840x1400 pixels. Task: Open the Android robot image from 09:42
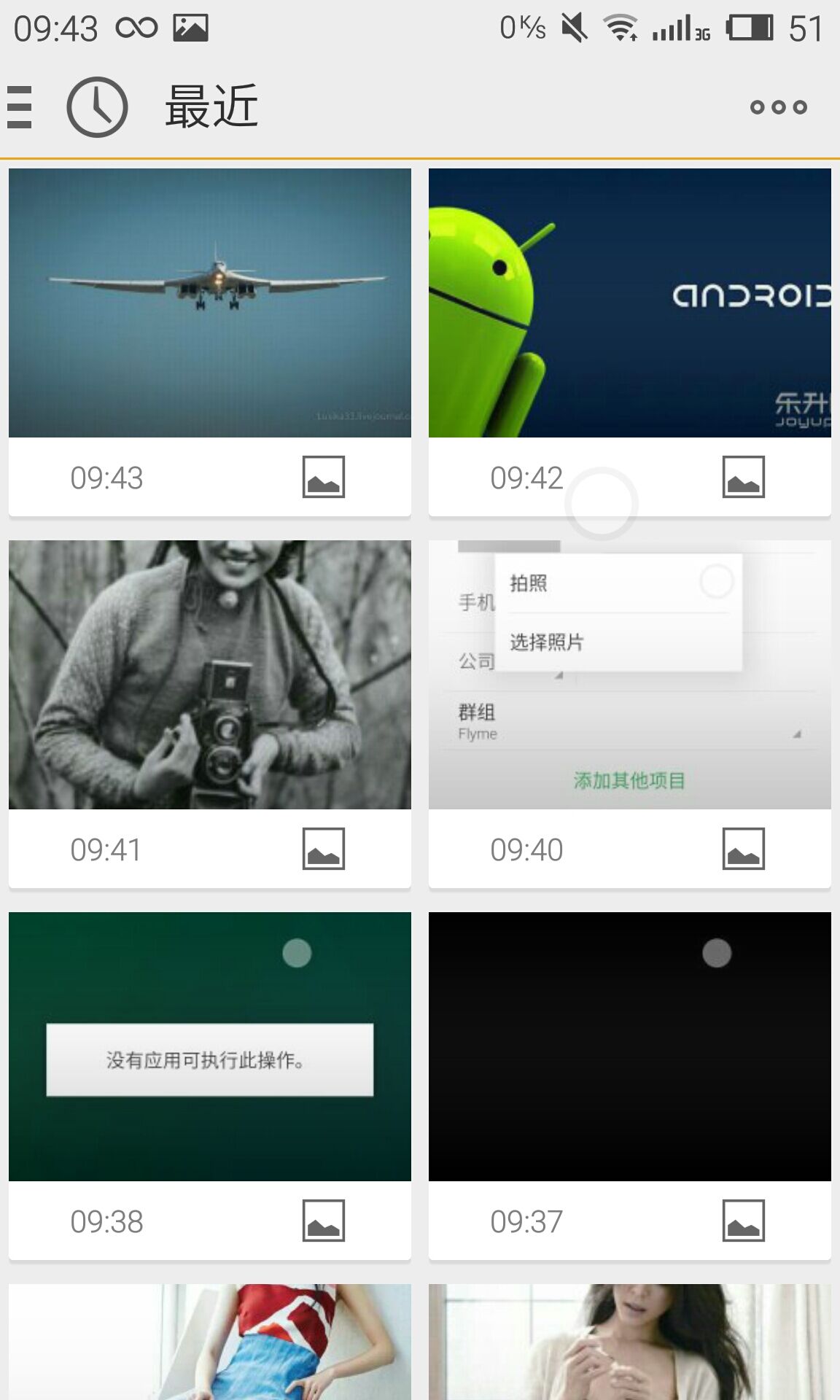630,303
